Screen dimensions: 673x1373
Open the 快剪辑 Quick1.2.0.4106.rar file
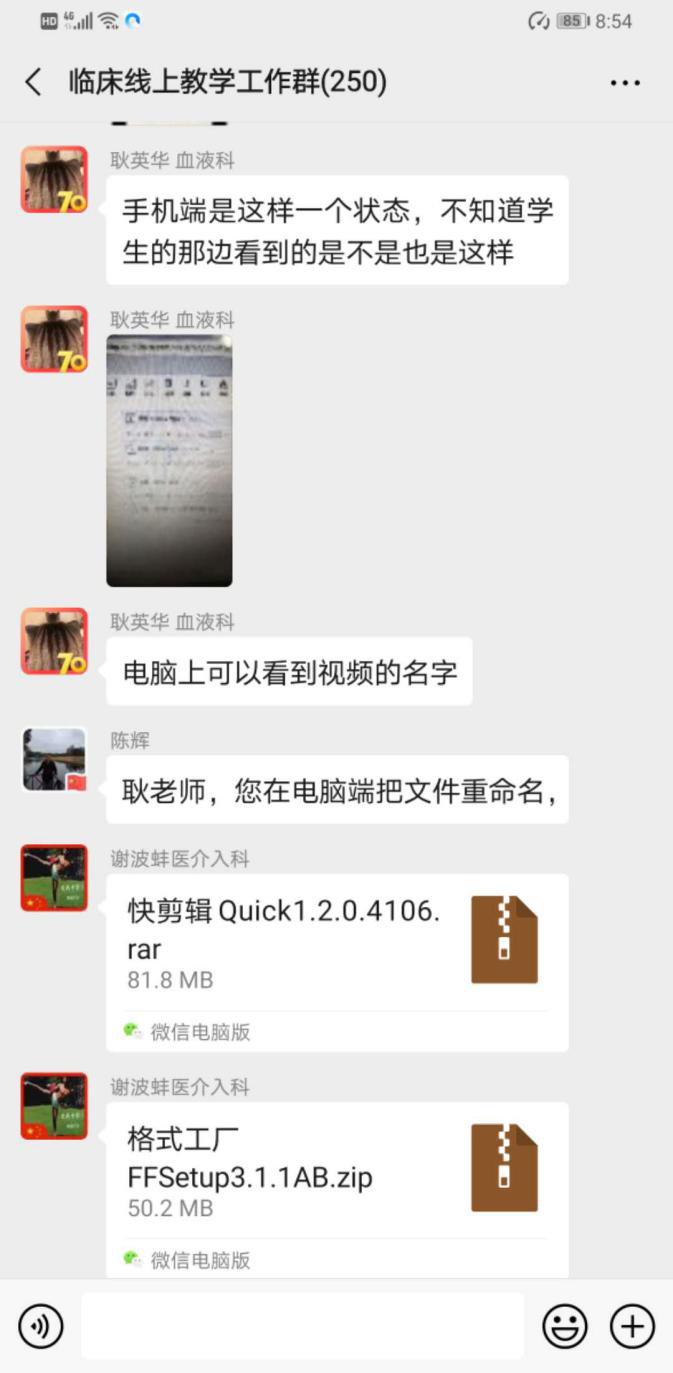[337, 961]
